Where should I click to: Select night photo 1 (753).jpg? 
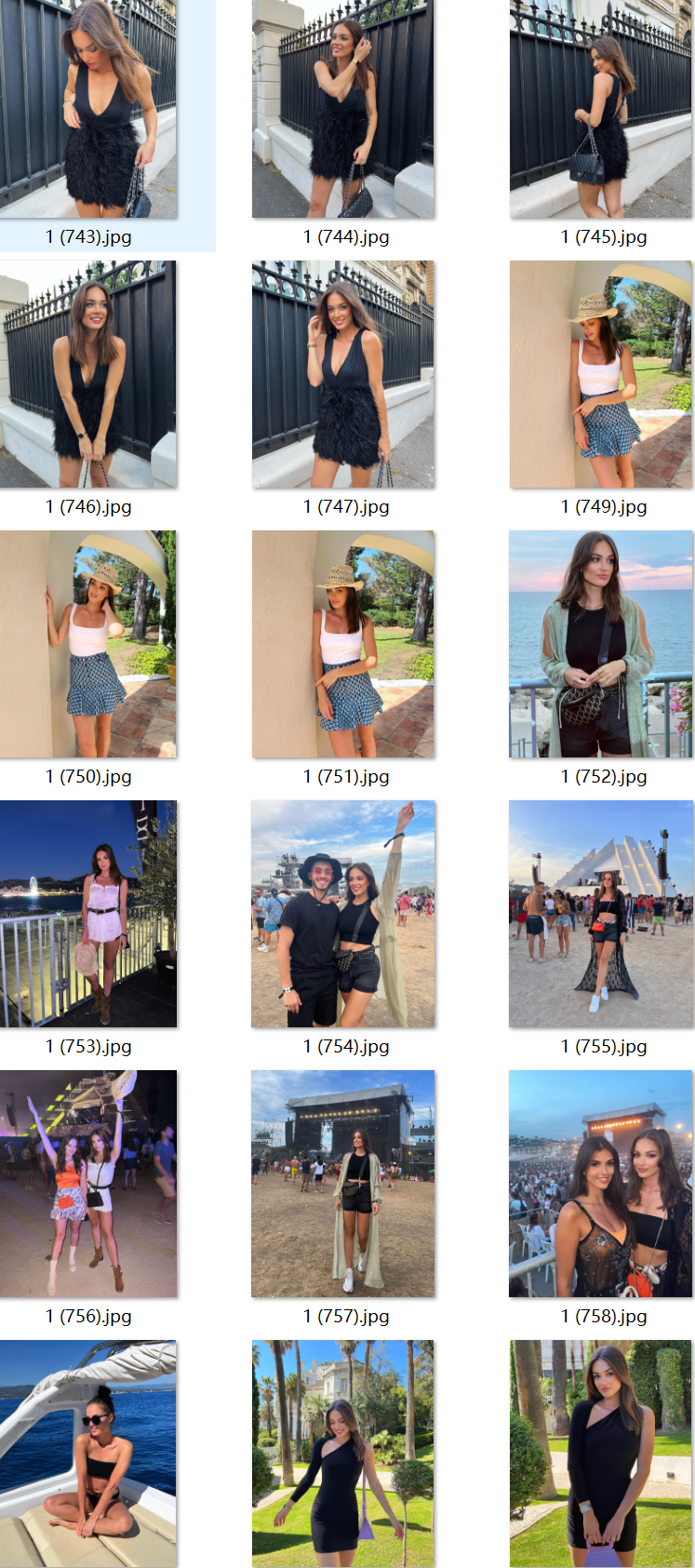[x=88, y=914]
